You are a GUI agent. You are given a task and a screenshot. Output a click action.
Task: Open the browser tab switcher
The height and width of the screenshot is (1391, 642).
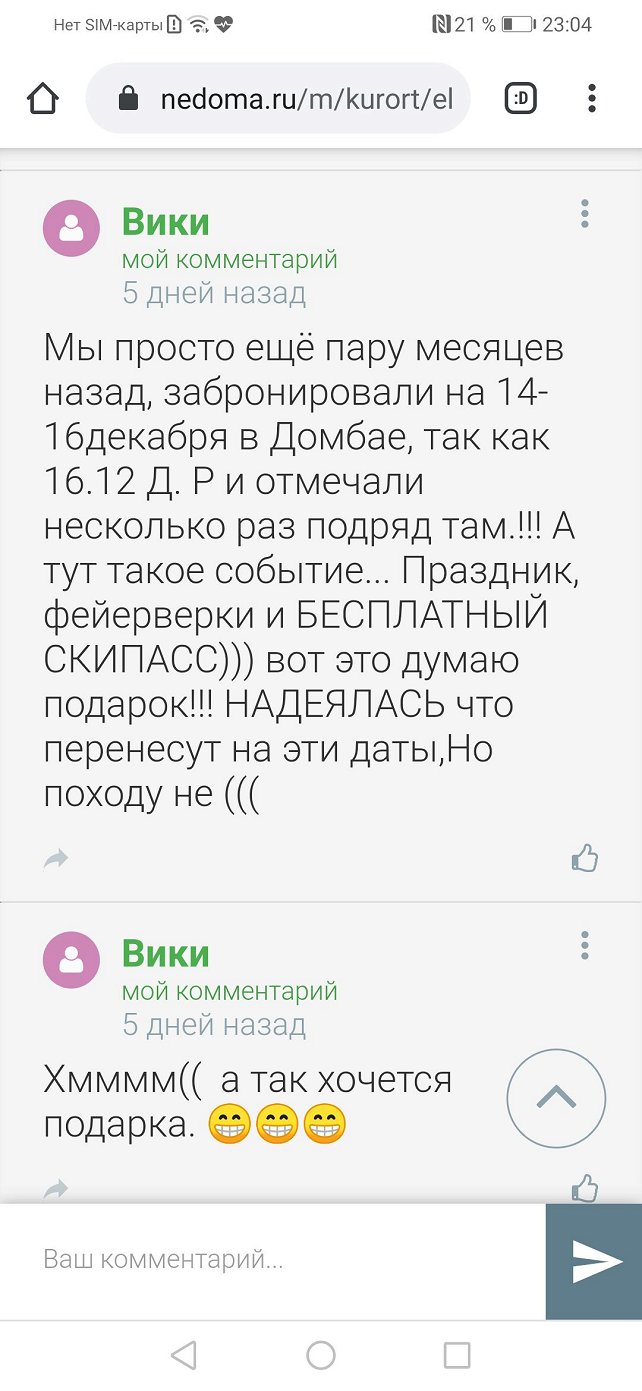pyautogui.click(x=521, y=99)
